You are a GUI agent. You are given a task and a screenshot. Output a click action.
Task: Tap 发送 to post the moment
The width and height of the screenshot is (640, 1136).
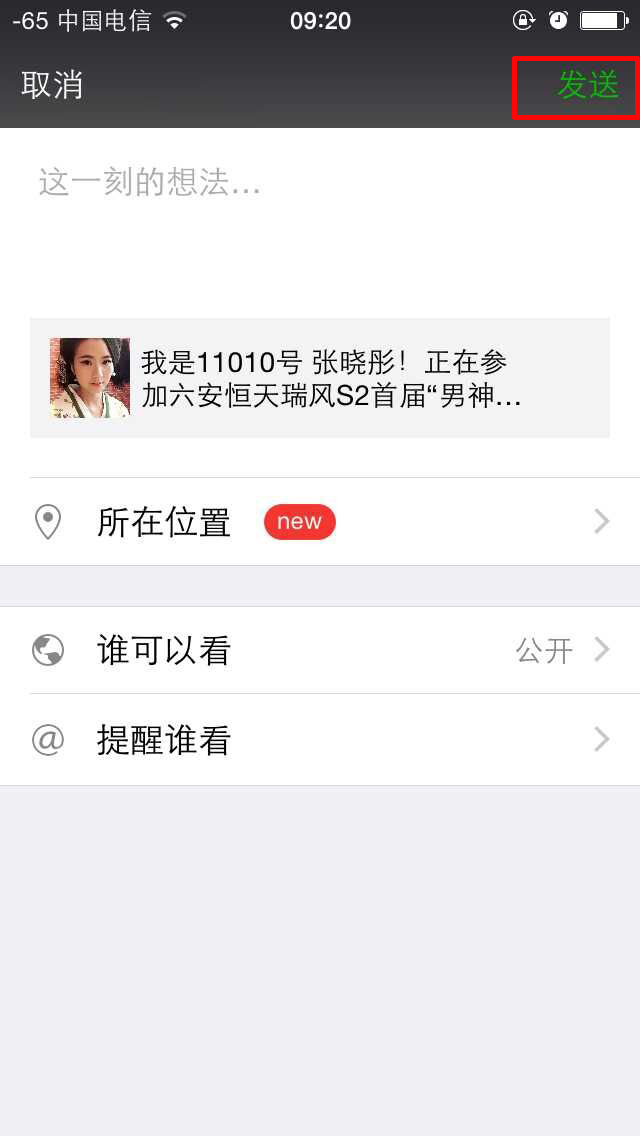click(x=588, y=86)
